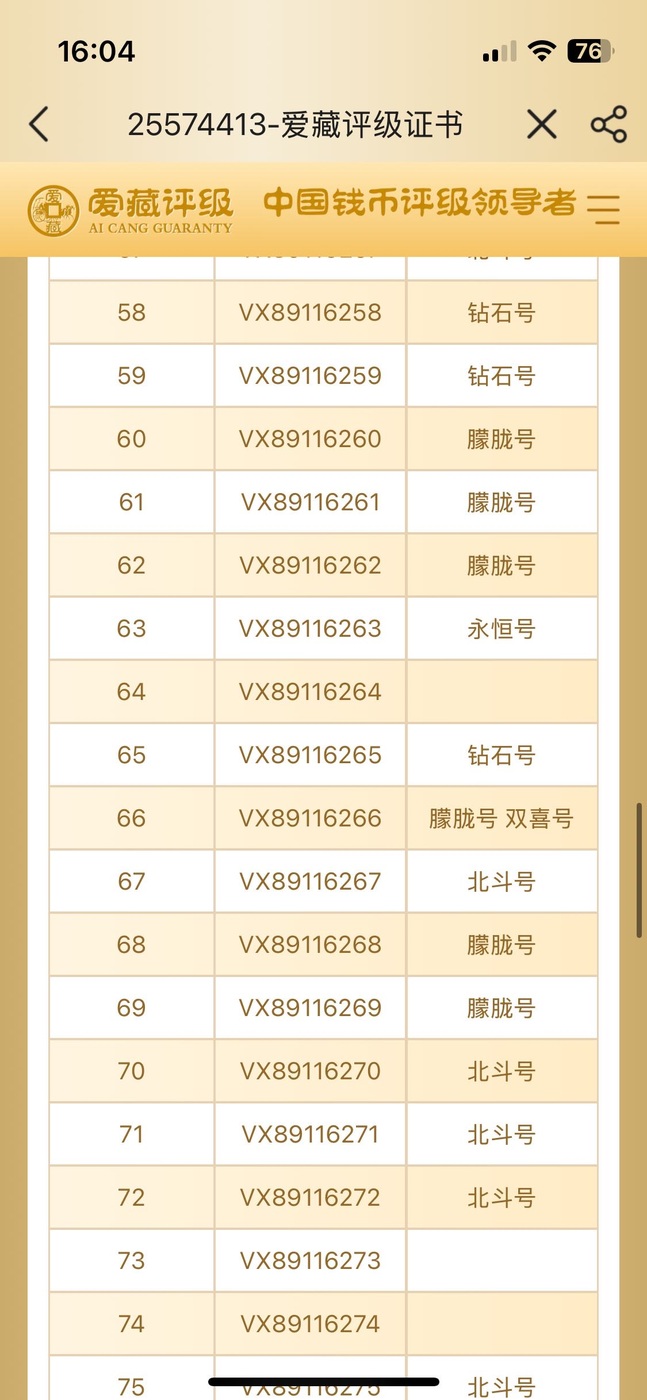Screen dimensions: 647x1400
Task: Open the hamburger menu in the banner
Action: (x=604, y=208)
